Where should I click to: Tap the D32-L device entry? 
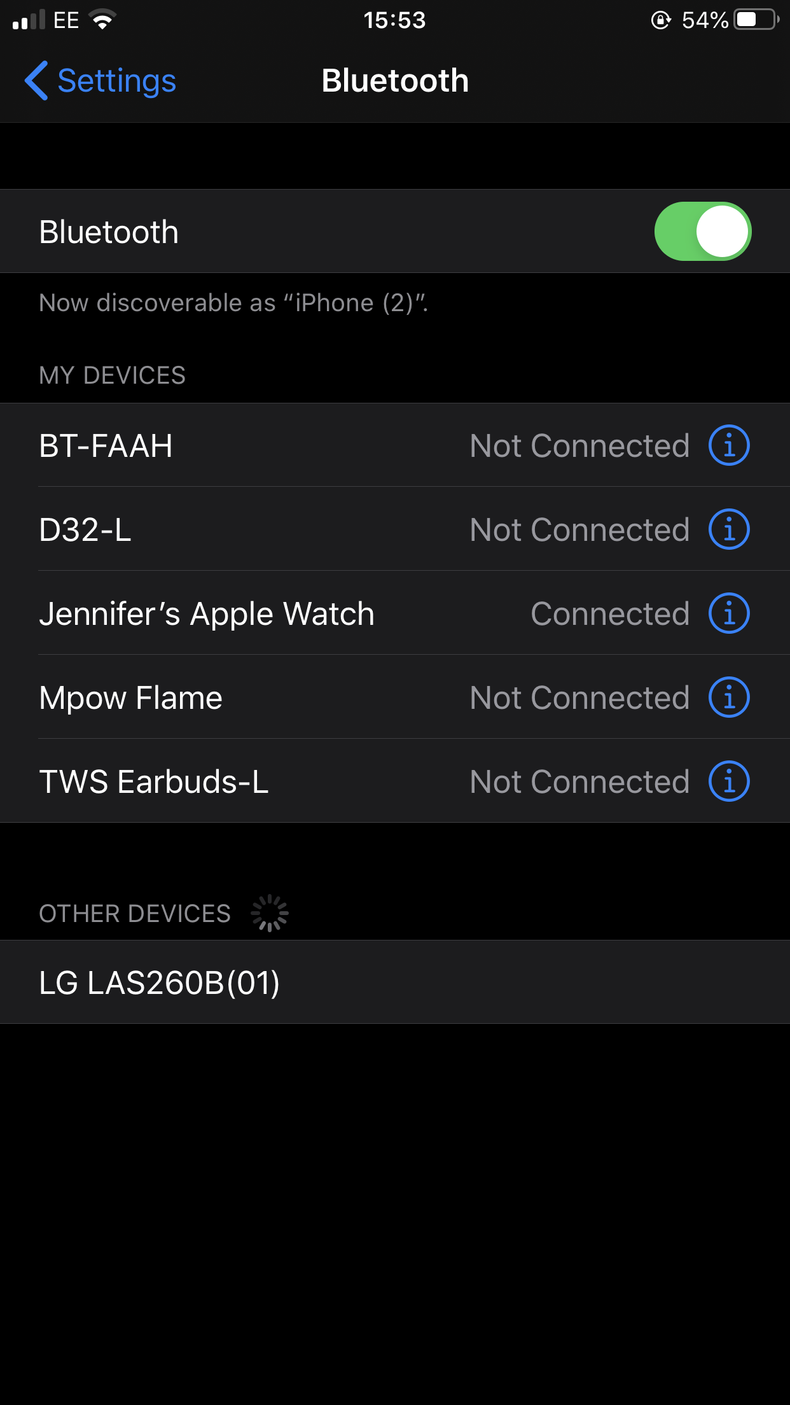pos(300,529)
